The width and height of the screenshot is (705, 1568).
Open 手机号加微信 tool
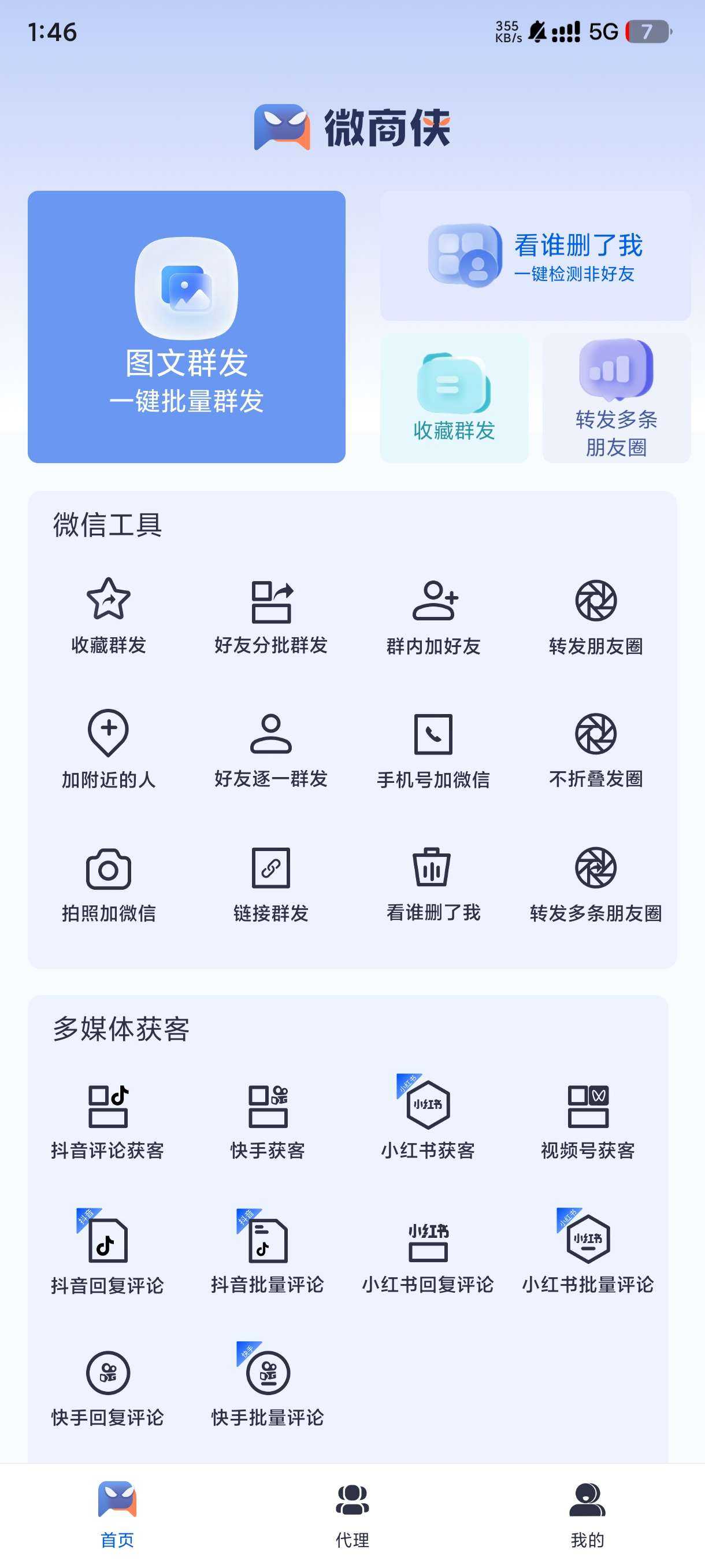tap(433, 749)
